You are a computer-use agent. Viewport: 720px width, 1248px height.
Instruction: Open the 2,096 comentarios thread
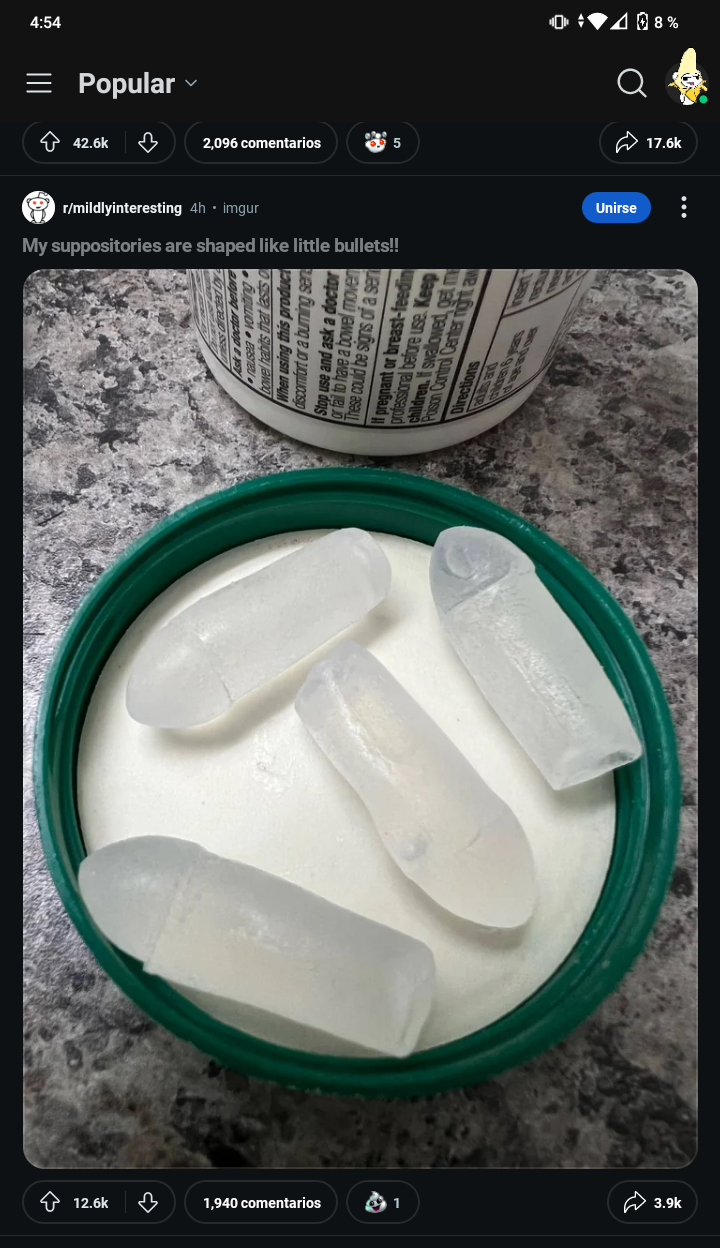pyautogui.click(x=262, y=143)
